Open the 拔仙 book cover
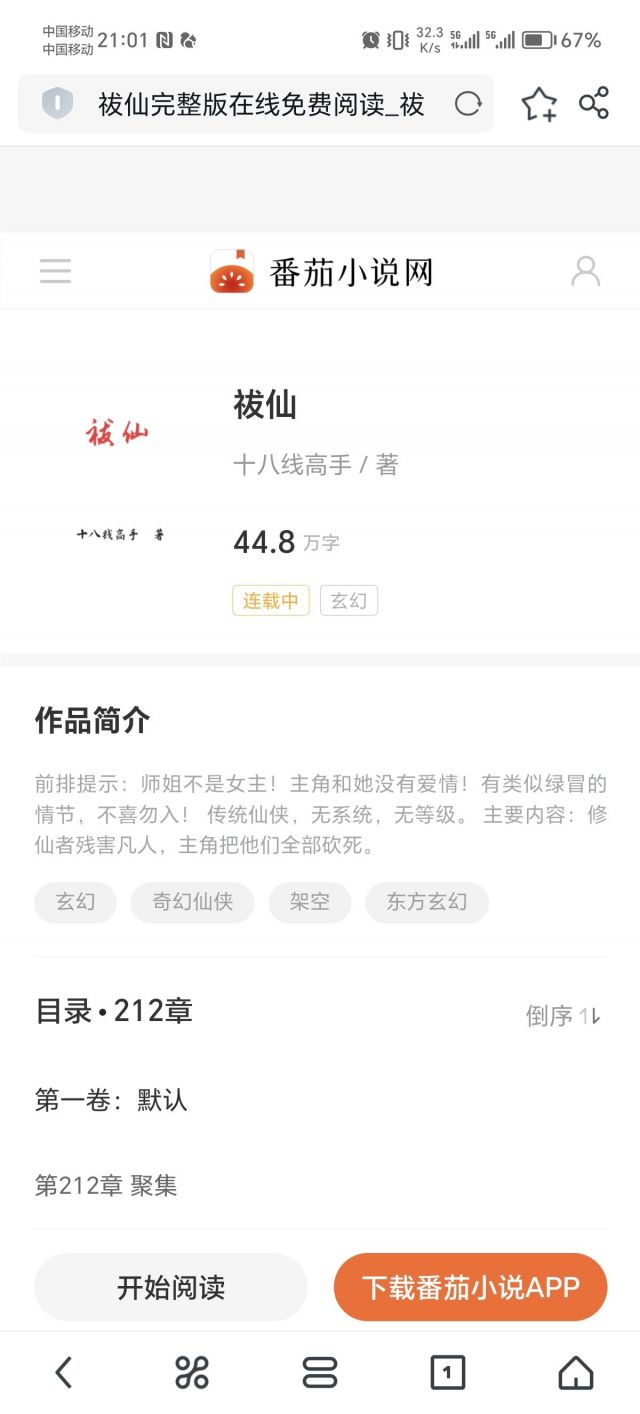 118,480
